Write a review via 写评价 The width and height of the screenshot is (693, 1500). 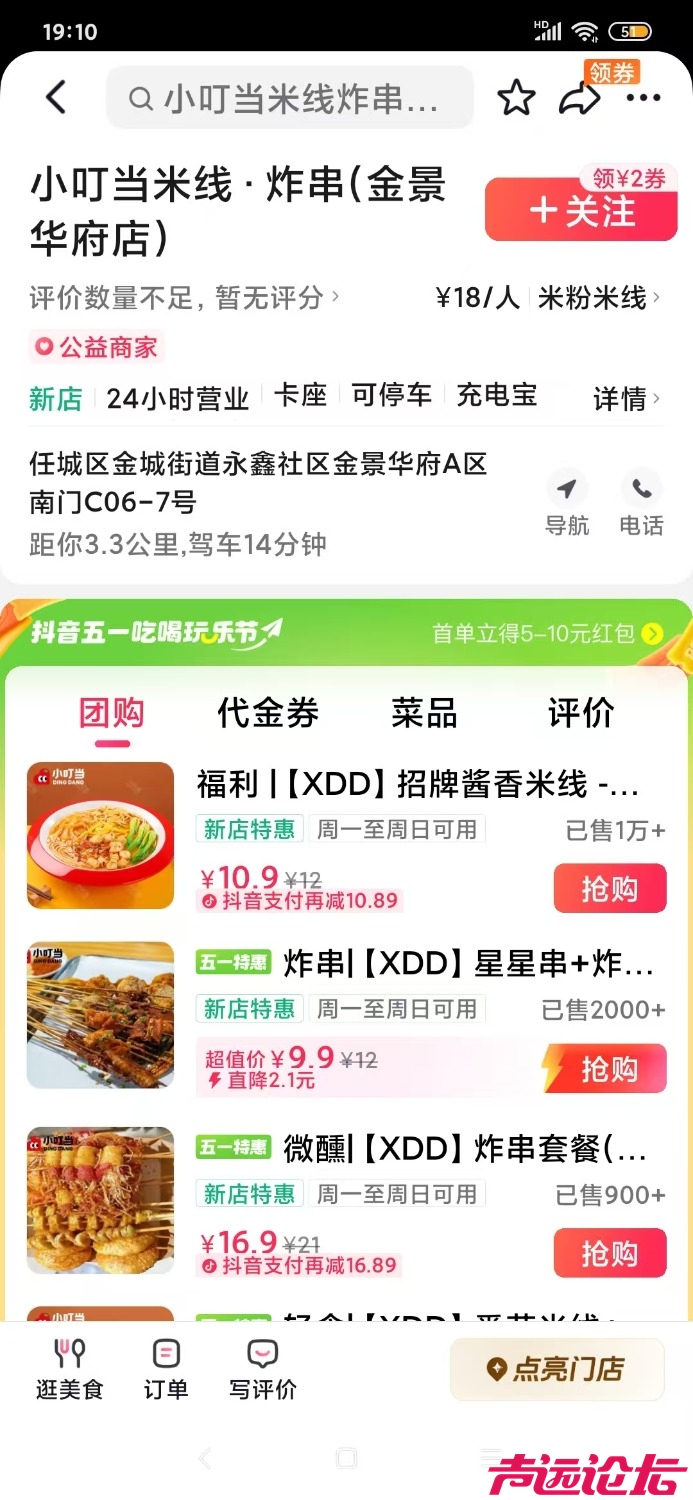263,1369
